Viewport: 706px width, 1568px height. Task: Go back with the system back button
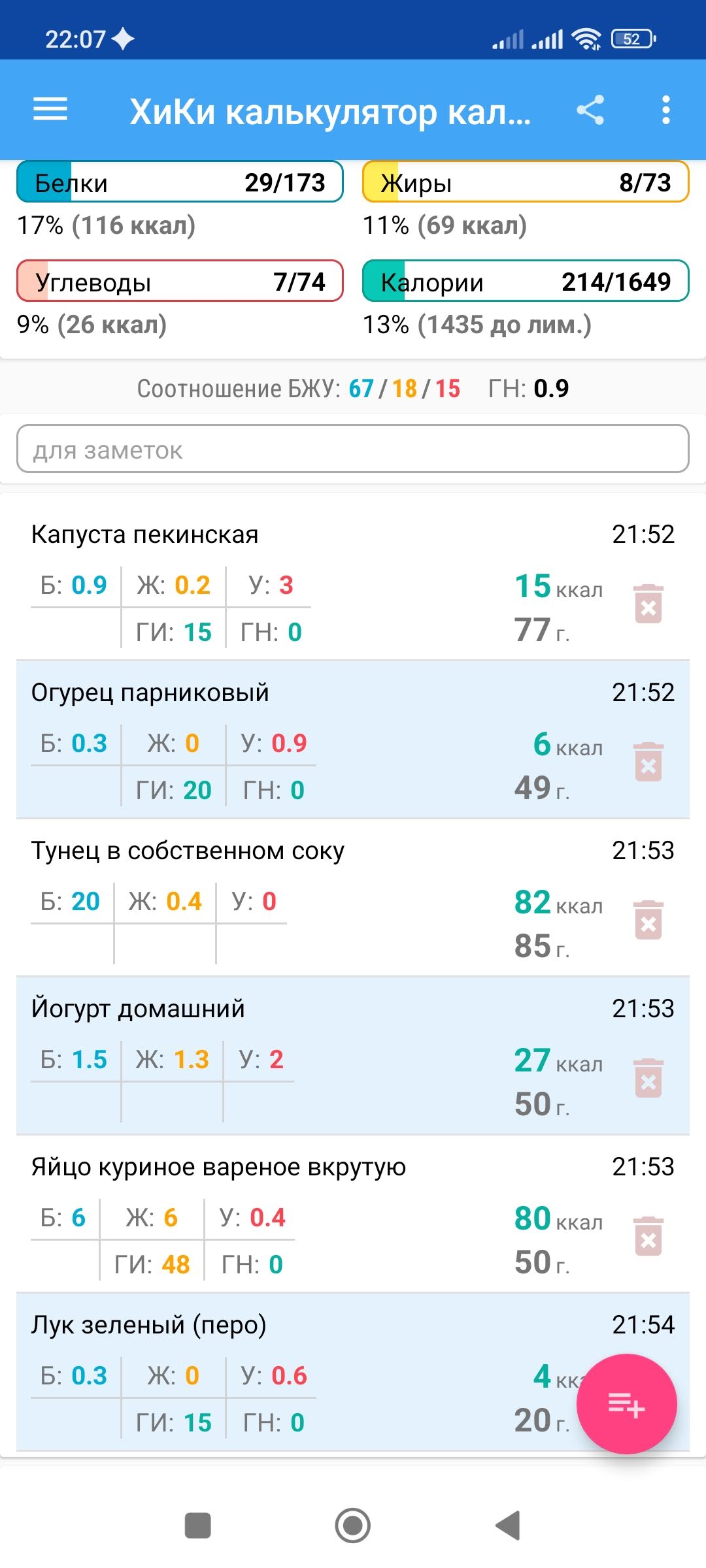508,1526
